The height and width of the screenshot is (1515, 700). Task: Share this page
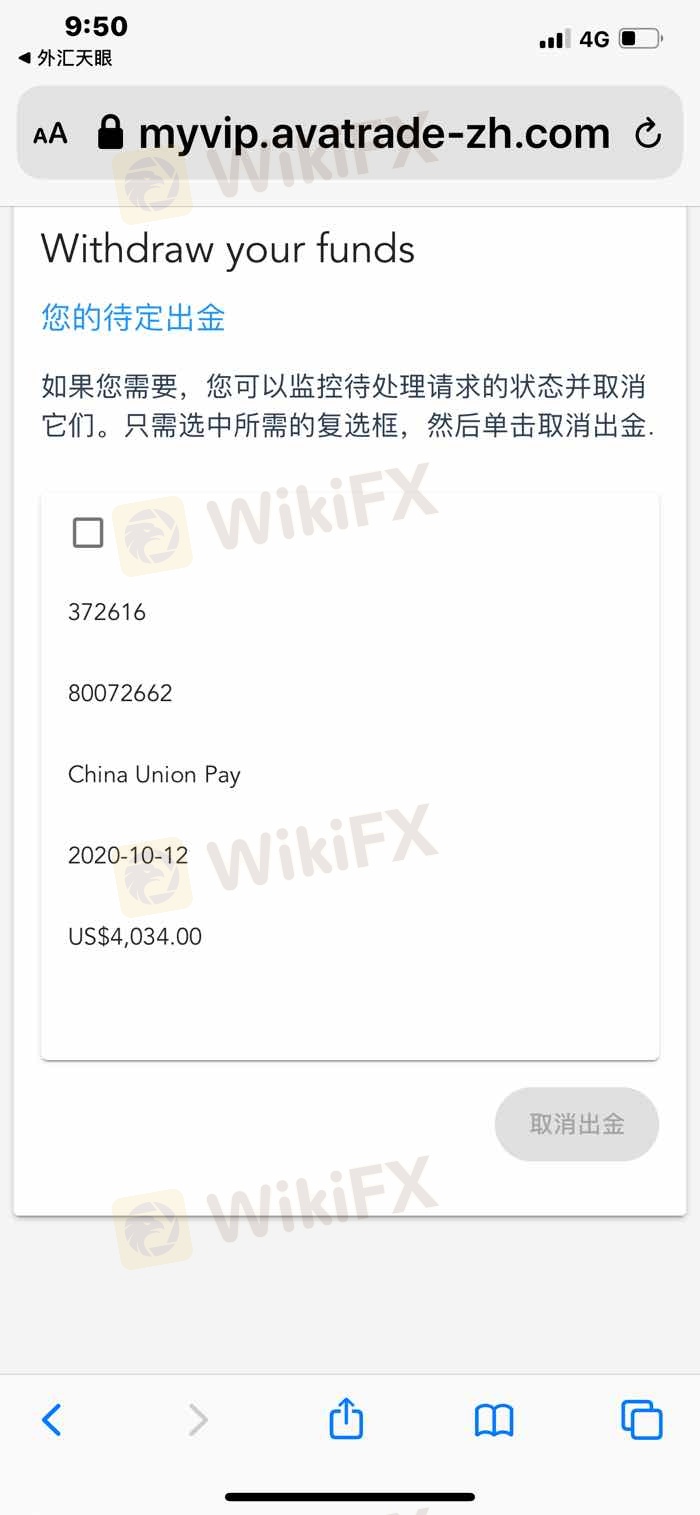(346, 1417)
